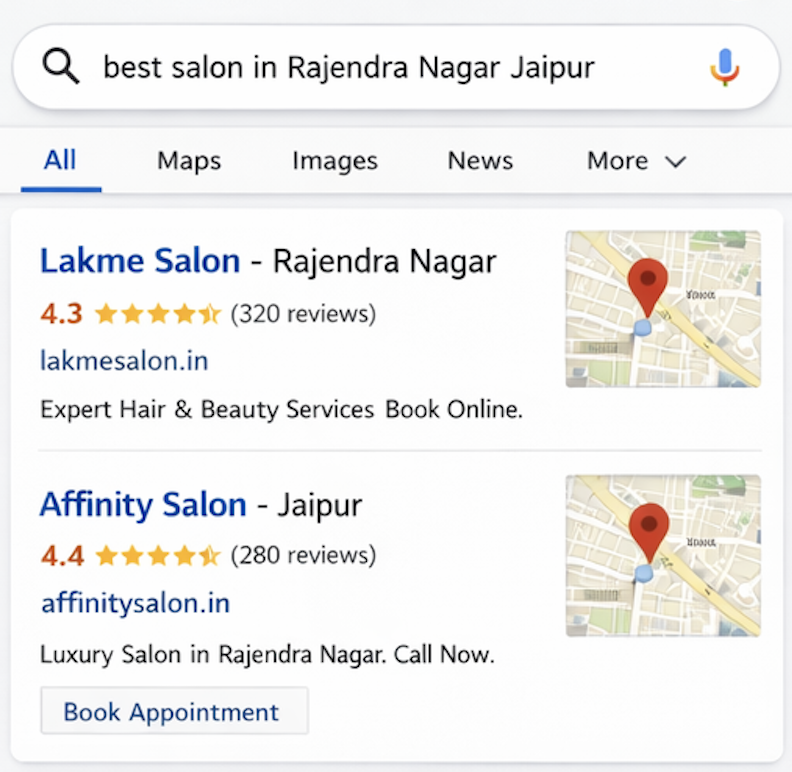
Task: Visit the affinitysalon.in website link
Action: pos(135,604)
